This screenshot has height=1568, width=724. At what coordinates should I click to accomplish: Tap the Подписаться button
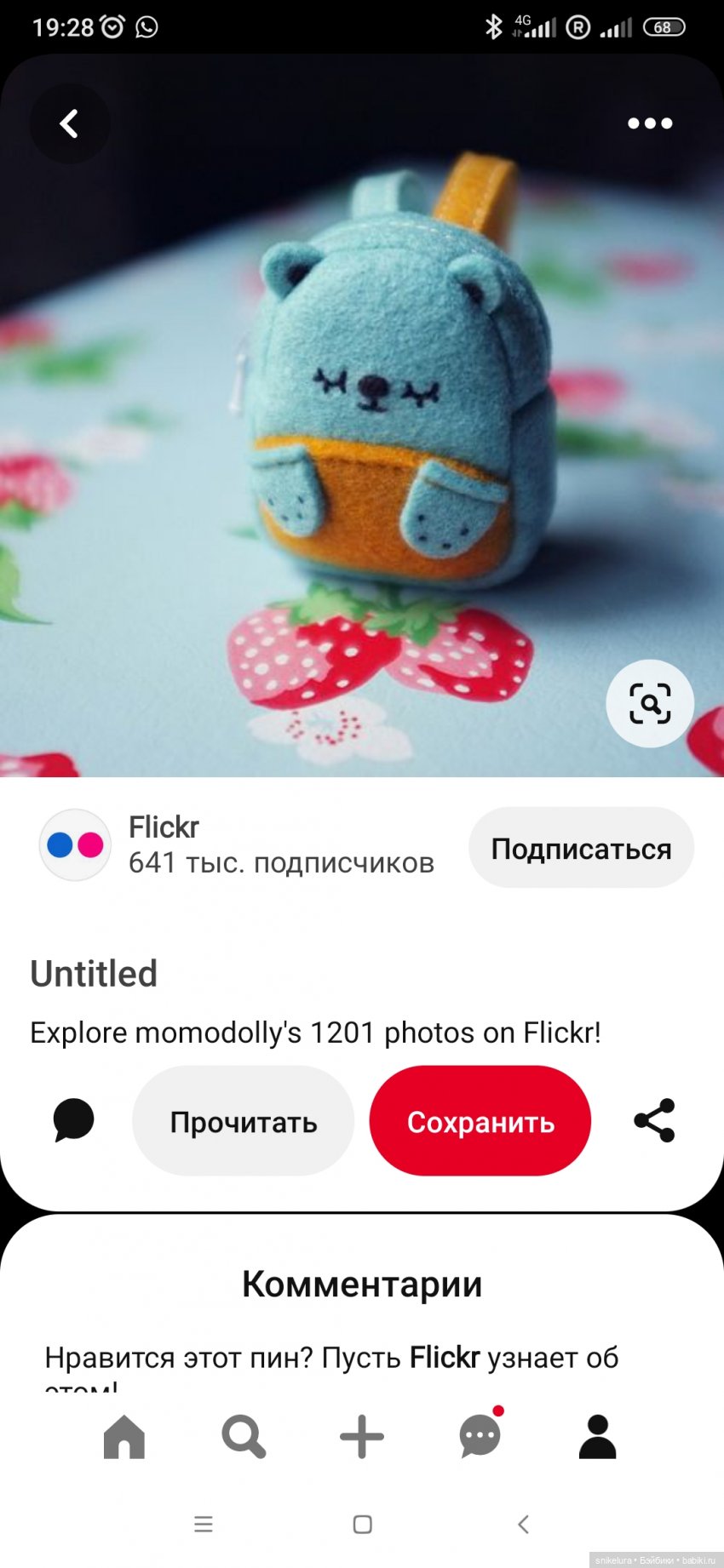[x=581, y=848]
